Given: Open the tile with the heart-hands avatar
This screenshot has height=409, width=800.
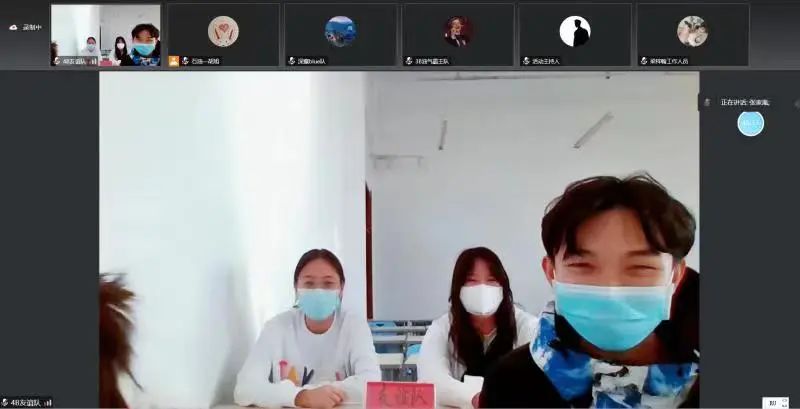Looking at the screenshot, I should pos(223,34).
